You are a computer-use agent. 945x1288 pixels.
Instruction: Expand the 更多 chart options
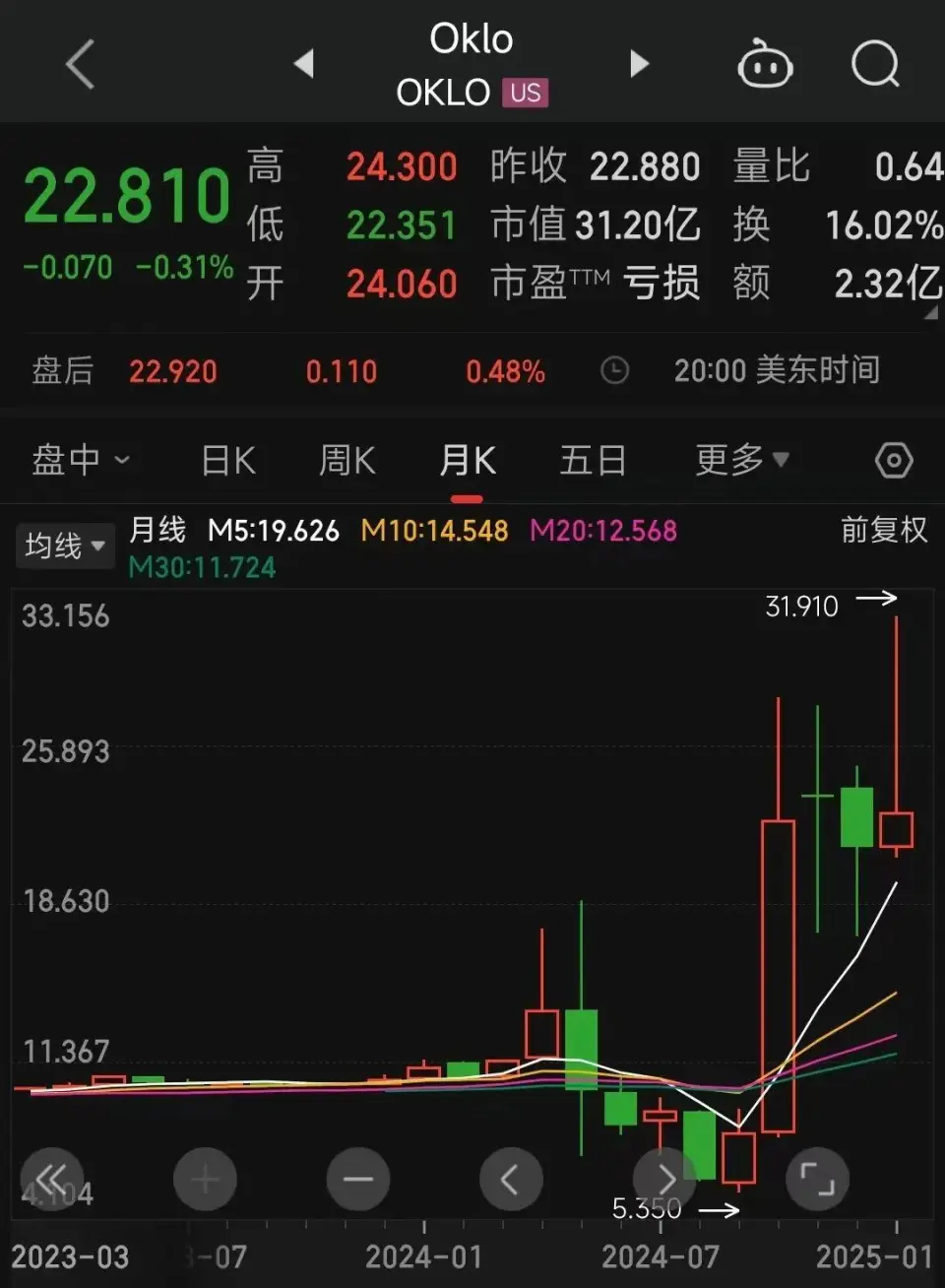pyautogui.click(x=742, y=460)
